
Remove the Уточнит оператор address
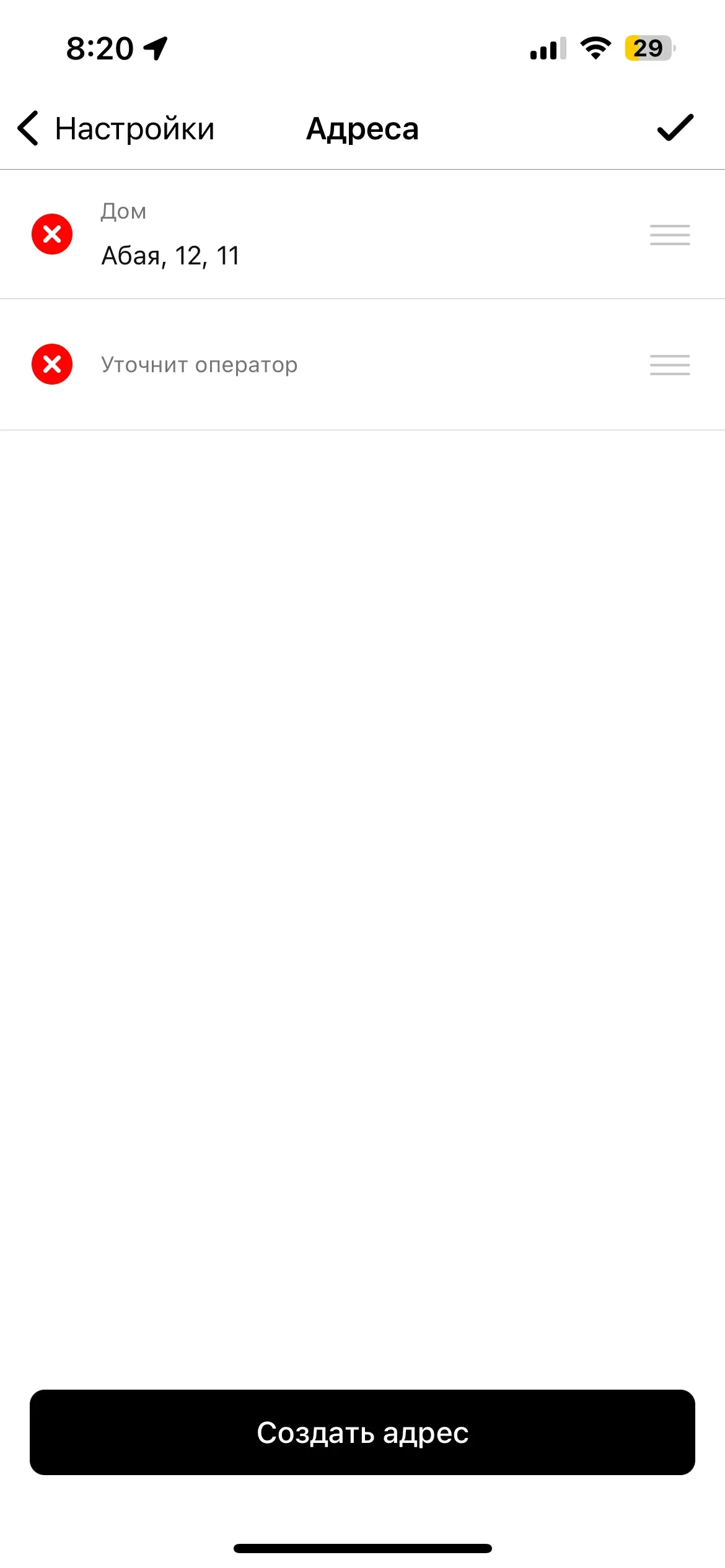[x=52, y=364]
